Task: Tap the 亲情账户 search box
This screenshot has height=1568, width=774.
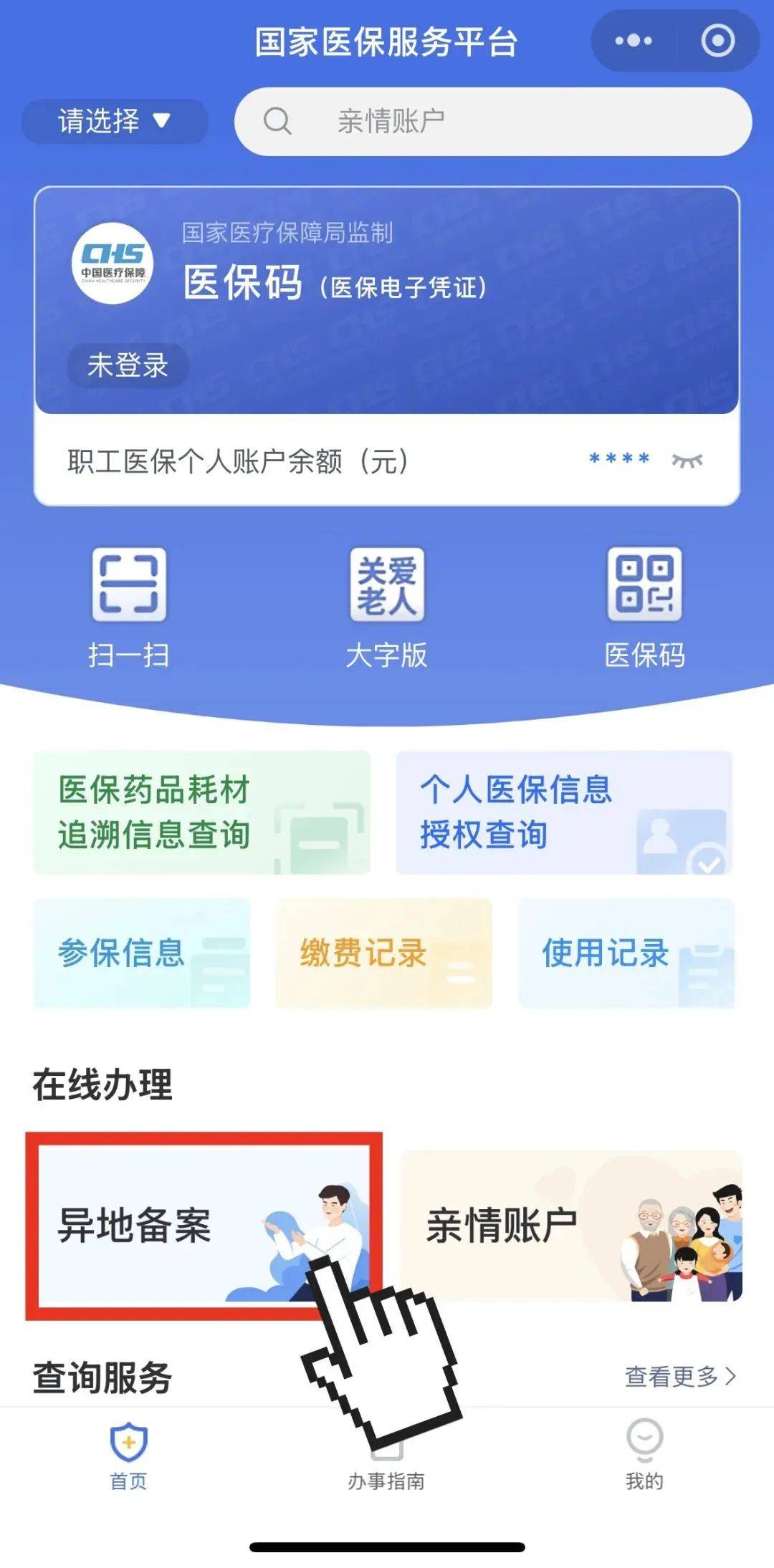Action: click(x=493, y=121)
